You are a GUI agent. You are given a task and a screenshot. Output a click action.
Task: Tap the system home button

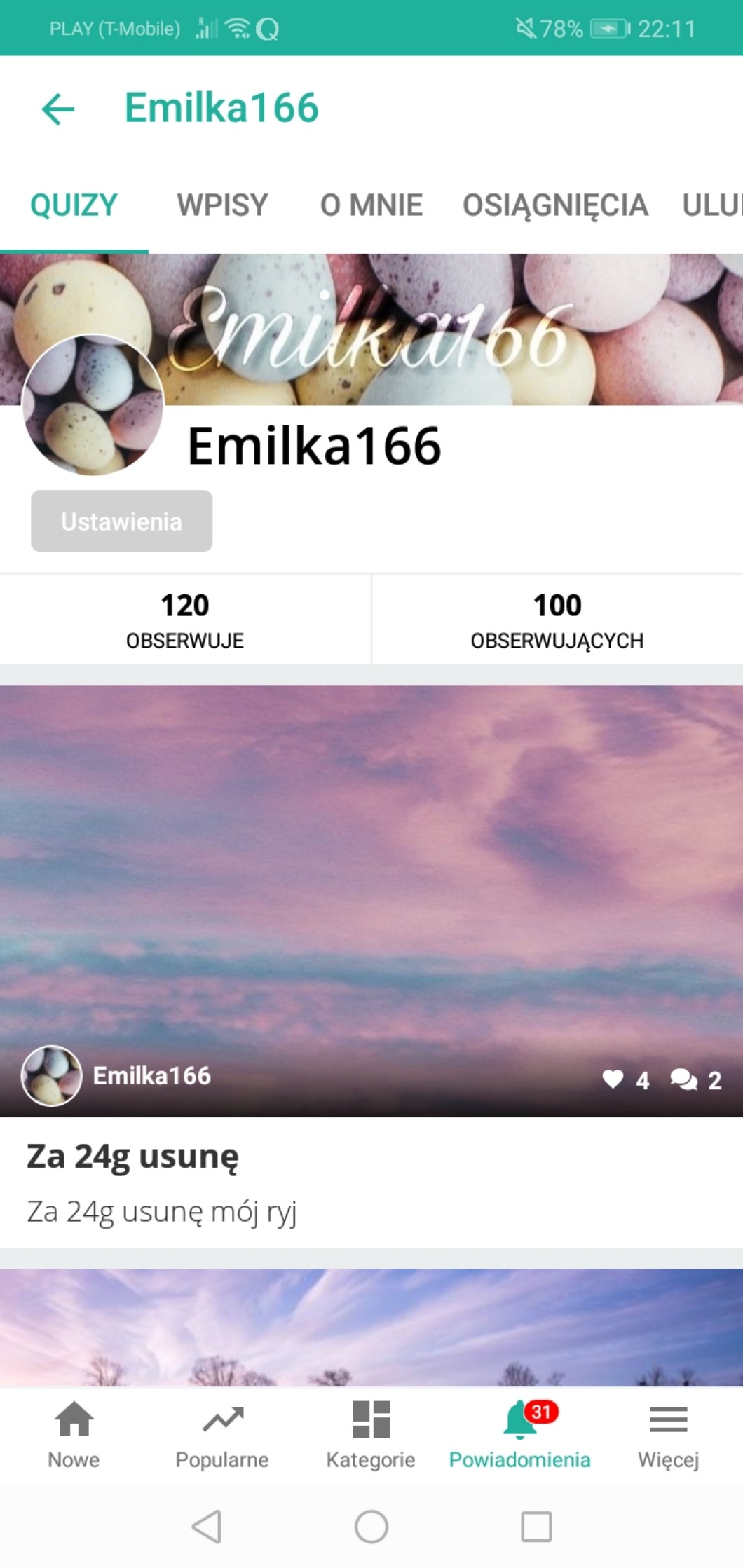coord(371,1527)
